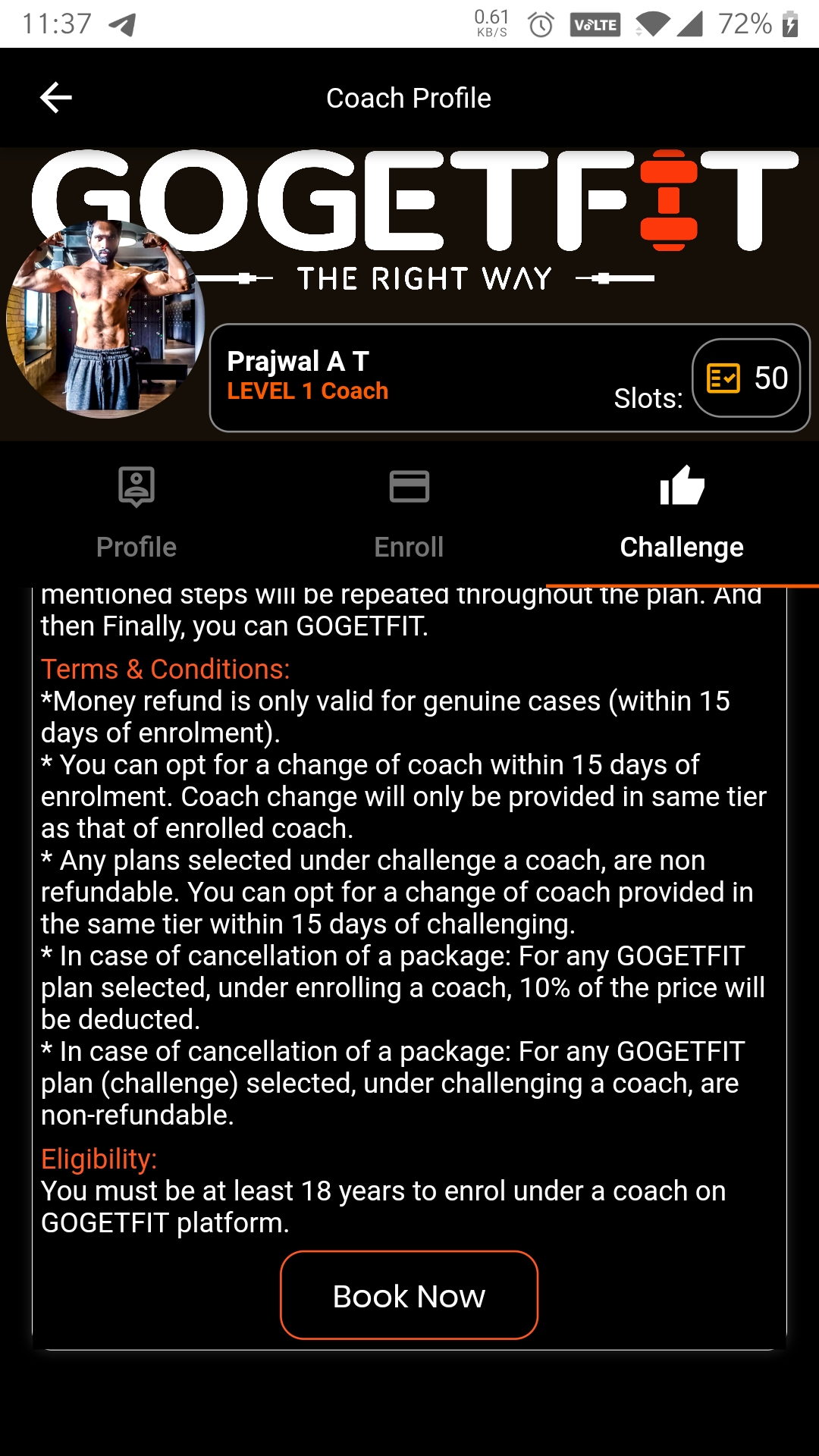Switch to the Enroll tab
Viewport: 819px width, 1456px height.
[409, 513]
